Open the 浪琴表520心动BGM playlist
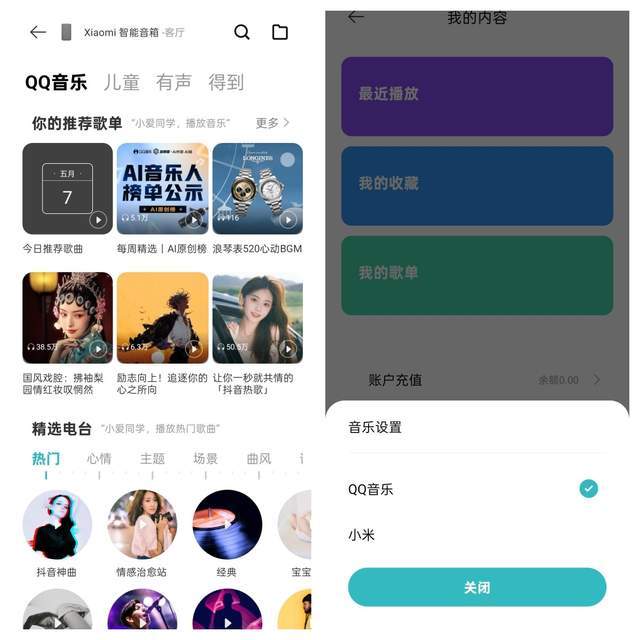This screenshot has width=640, height=640. (x=257, y=188)
